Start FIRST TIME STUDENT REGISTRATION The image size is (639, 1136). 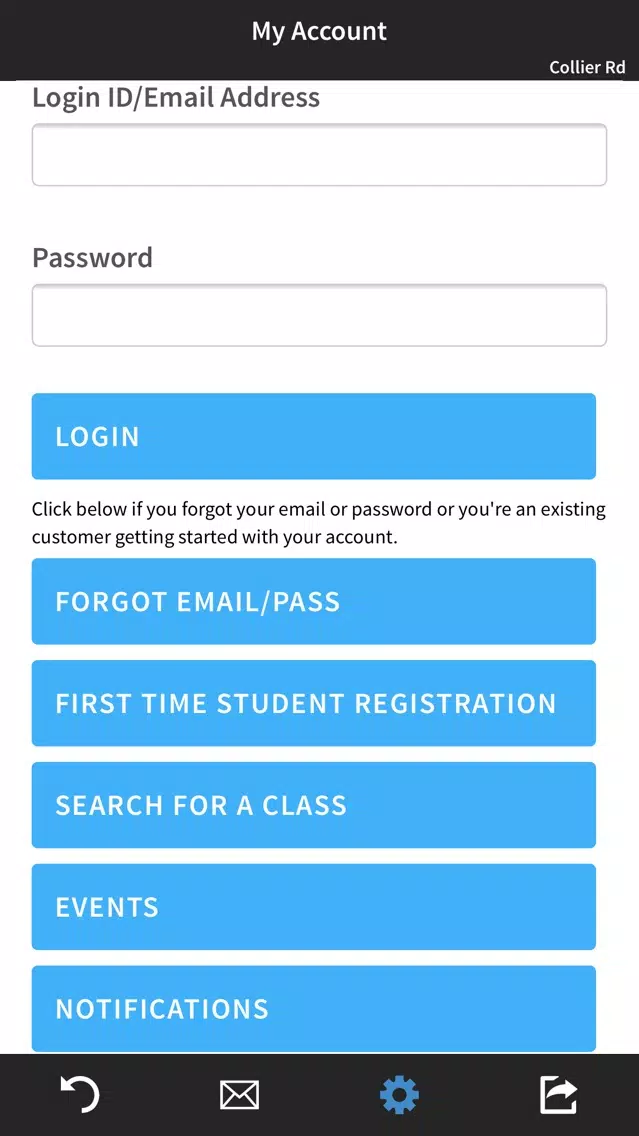(314, 703)
